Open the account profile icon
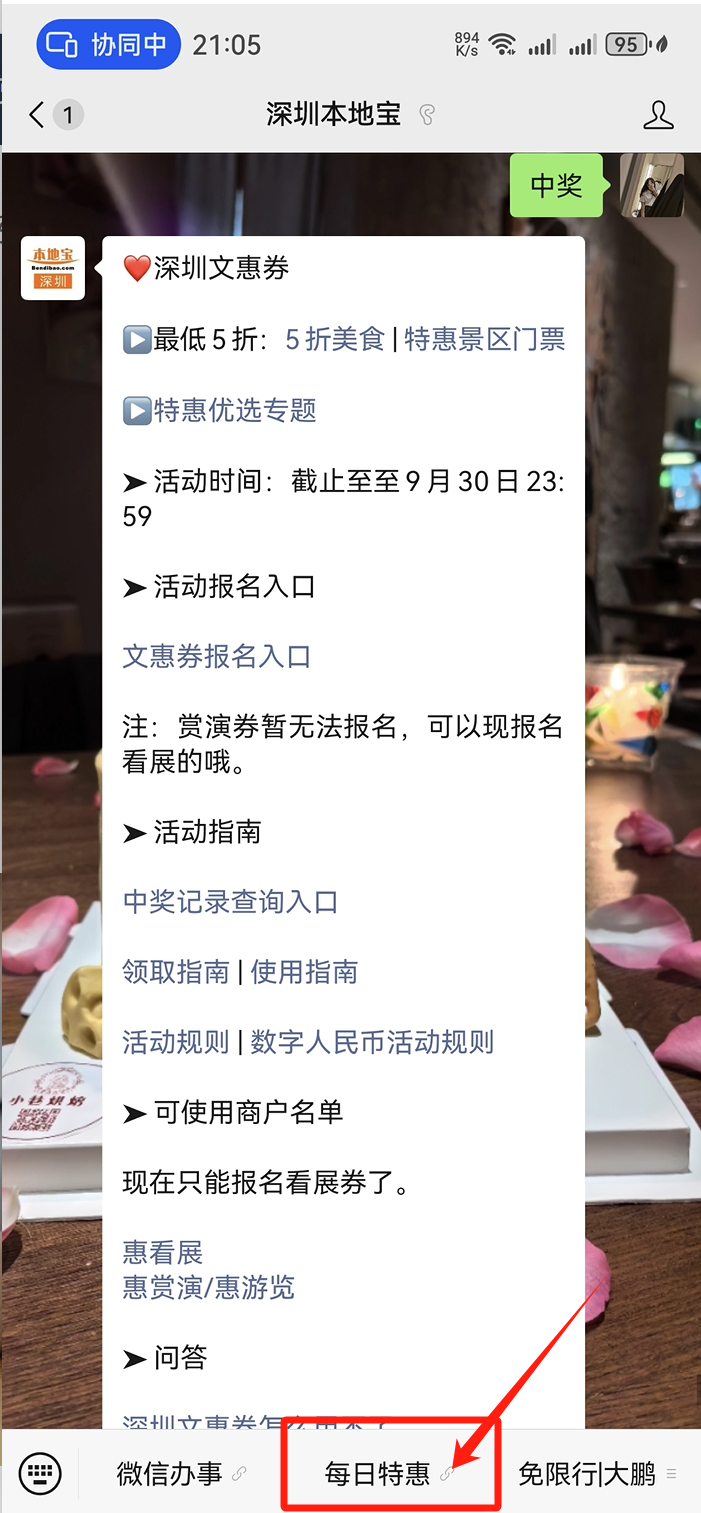 658,115
